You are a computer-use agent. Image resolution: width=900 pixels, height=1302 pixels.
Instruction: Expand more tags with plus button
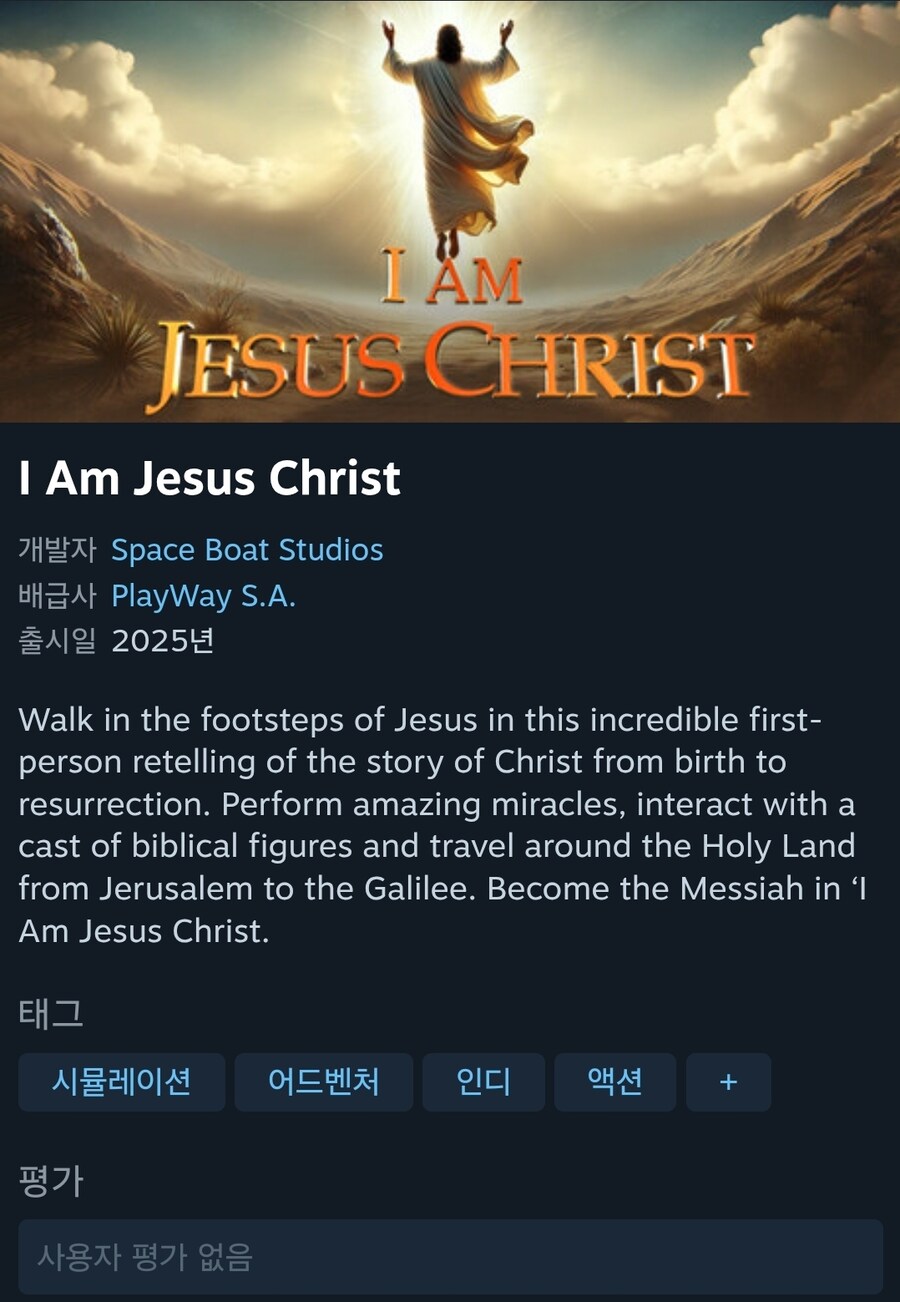[728, 1081]
